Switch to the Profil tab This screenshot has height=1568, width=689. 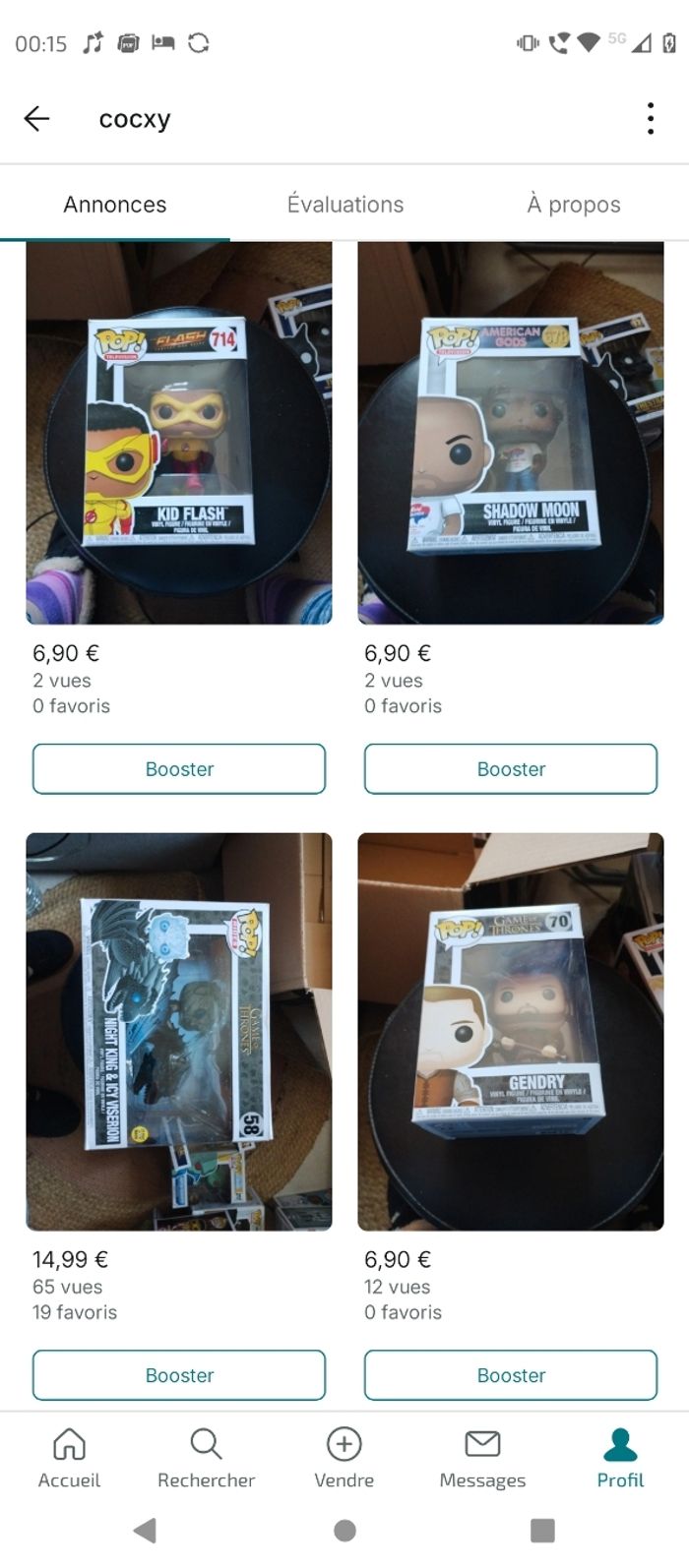(620, 1459)
